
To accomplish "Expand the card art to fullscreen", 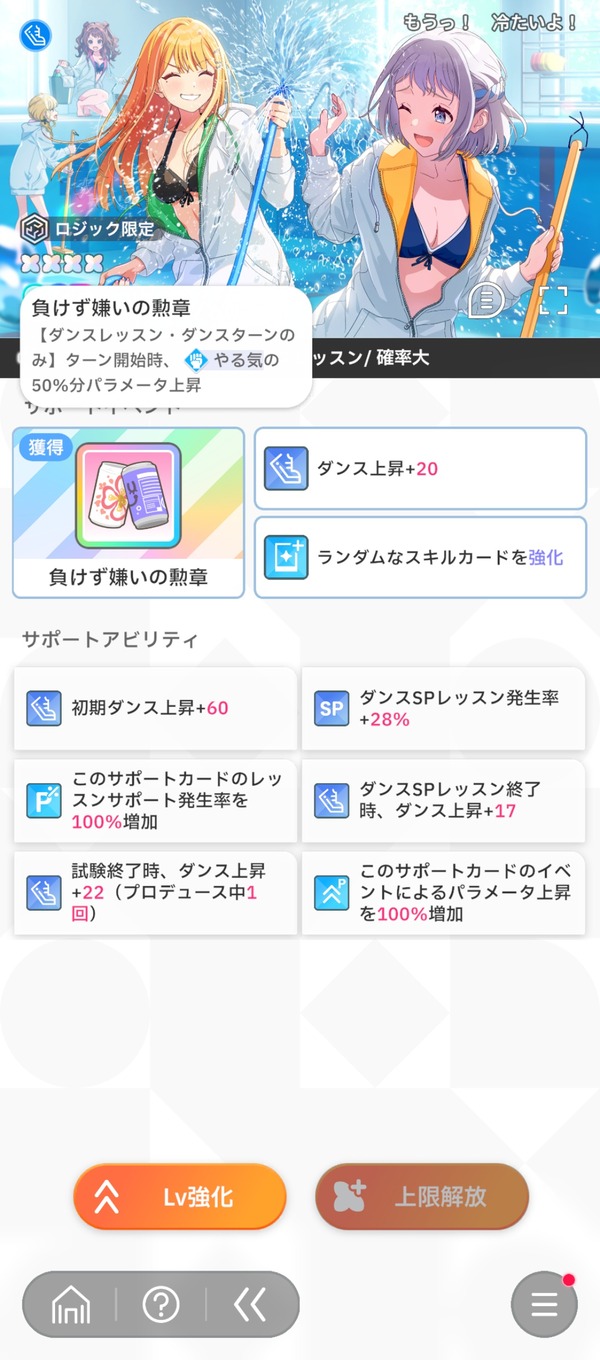I will [x=553, y=300].
